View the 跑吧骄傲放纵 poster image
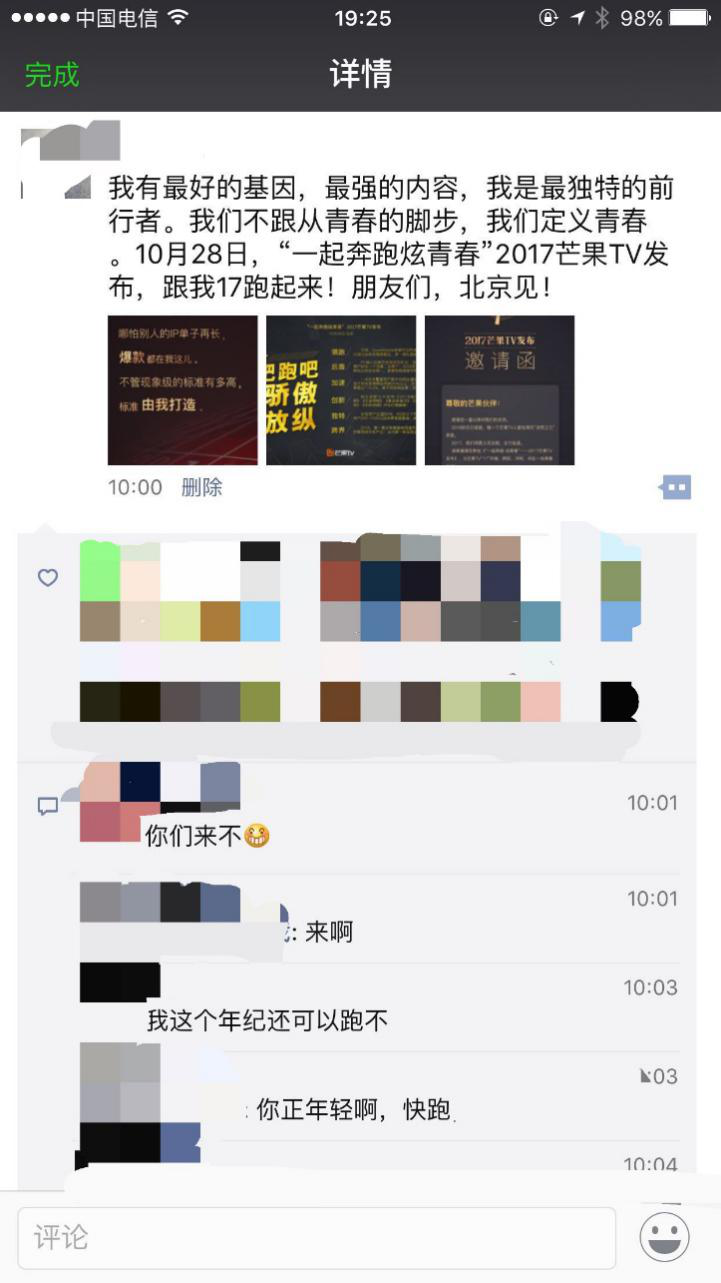The width and height of the screenshot is (721, 1283). point(340,391)
